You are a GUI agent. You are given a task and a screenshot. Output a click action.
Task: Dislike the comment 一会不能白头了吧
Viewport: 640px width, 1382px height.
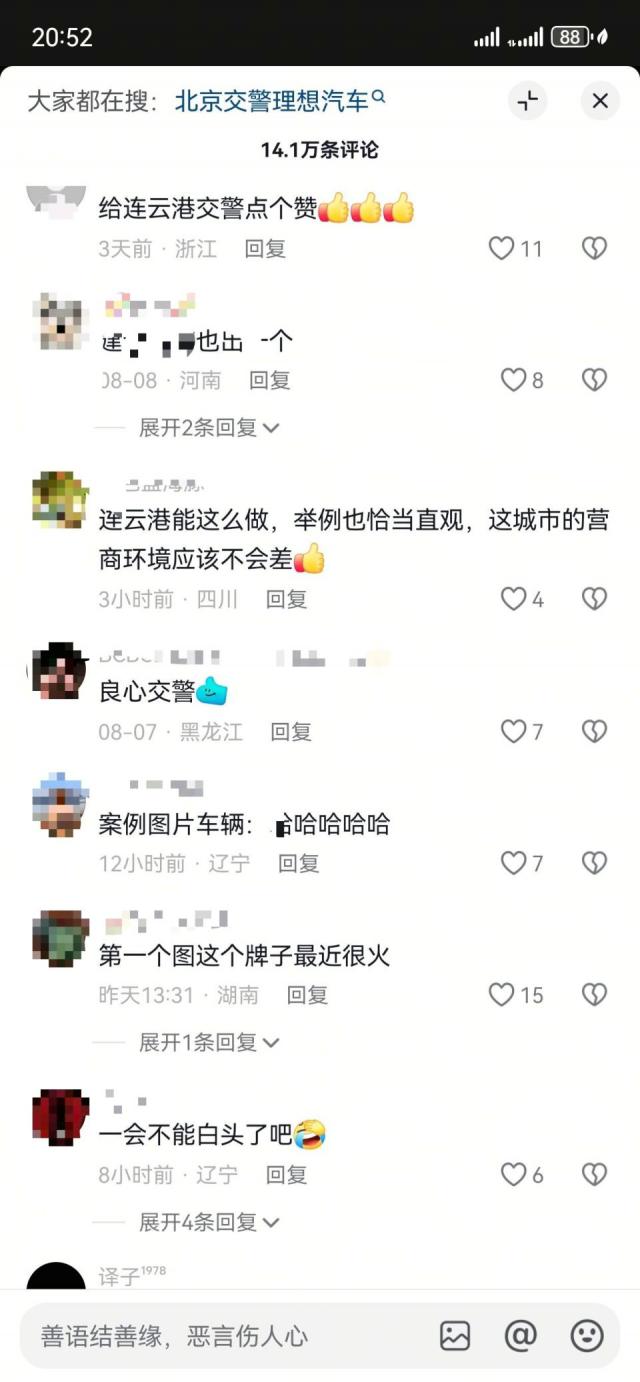pyautogui.click(x=595, y=1175)
